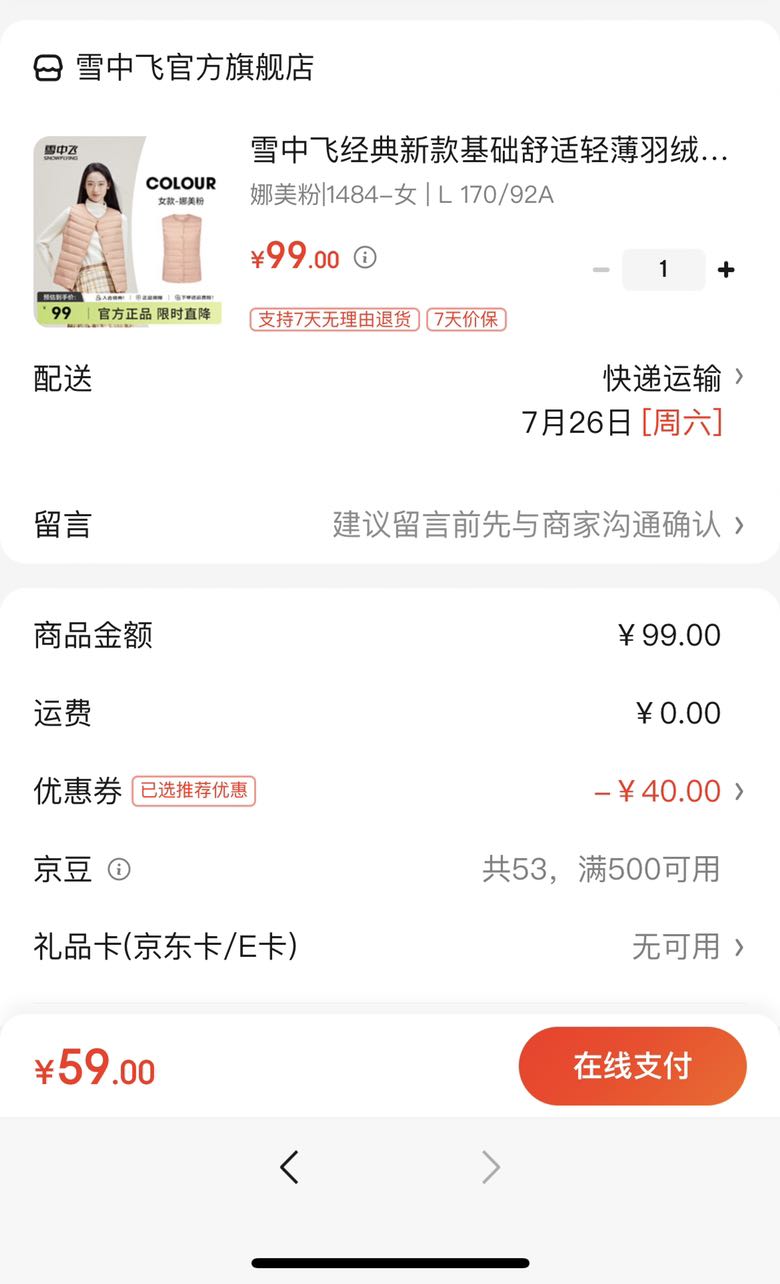This screenshot has height=1284, width=780.
Task: View 京豆 info icon details
Action: pyautogui.click(x=119, y=869)
